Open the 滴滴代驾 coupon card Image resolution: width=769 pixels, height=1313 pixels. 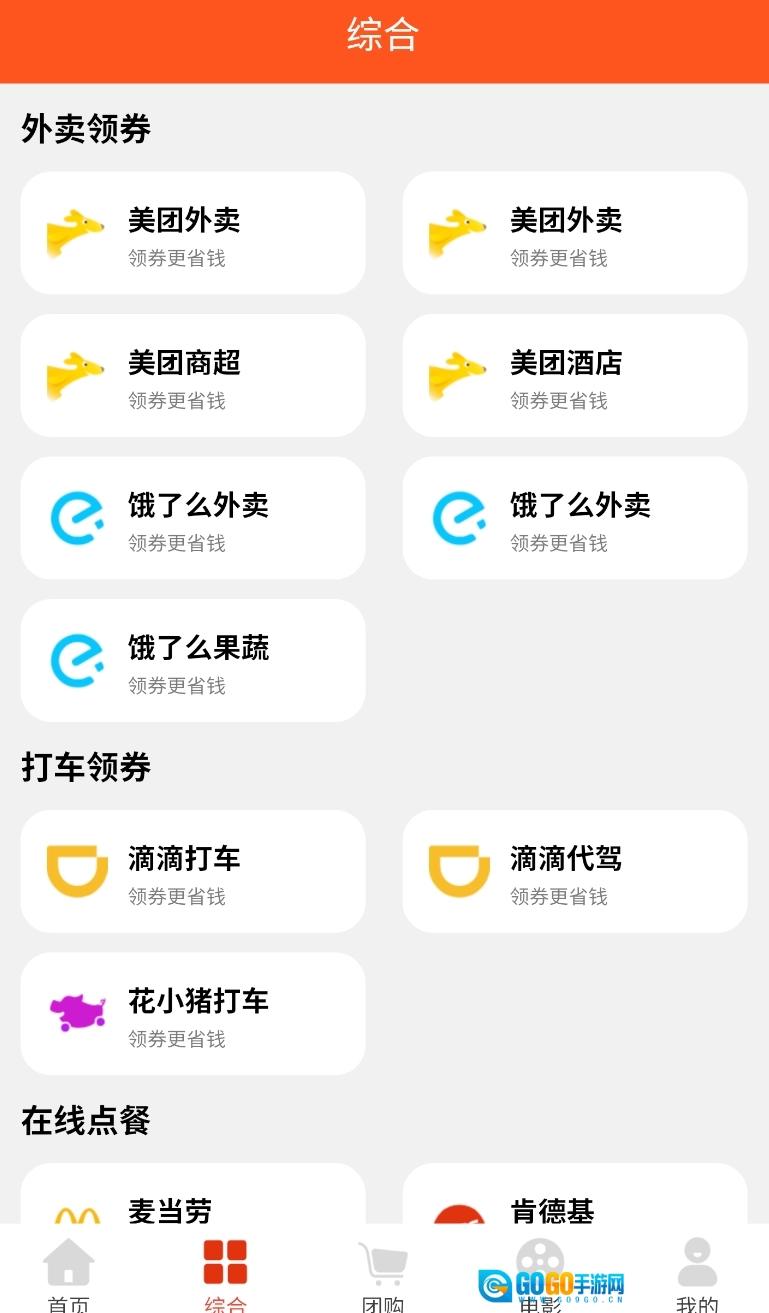point(575,872)
